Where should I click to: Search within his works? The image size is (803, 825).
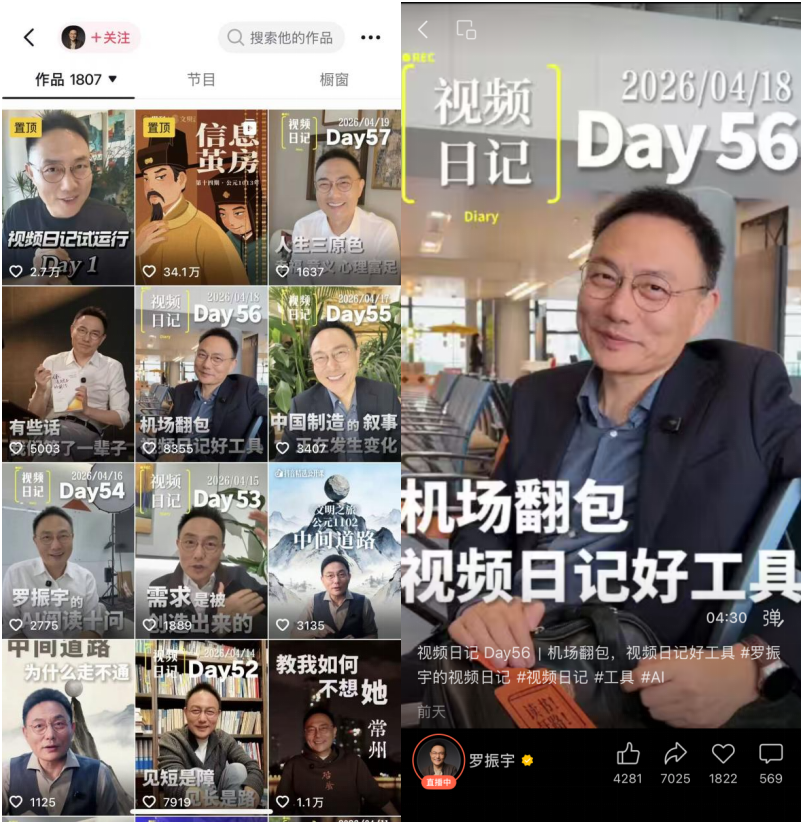(281, 37)
